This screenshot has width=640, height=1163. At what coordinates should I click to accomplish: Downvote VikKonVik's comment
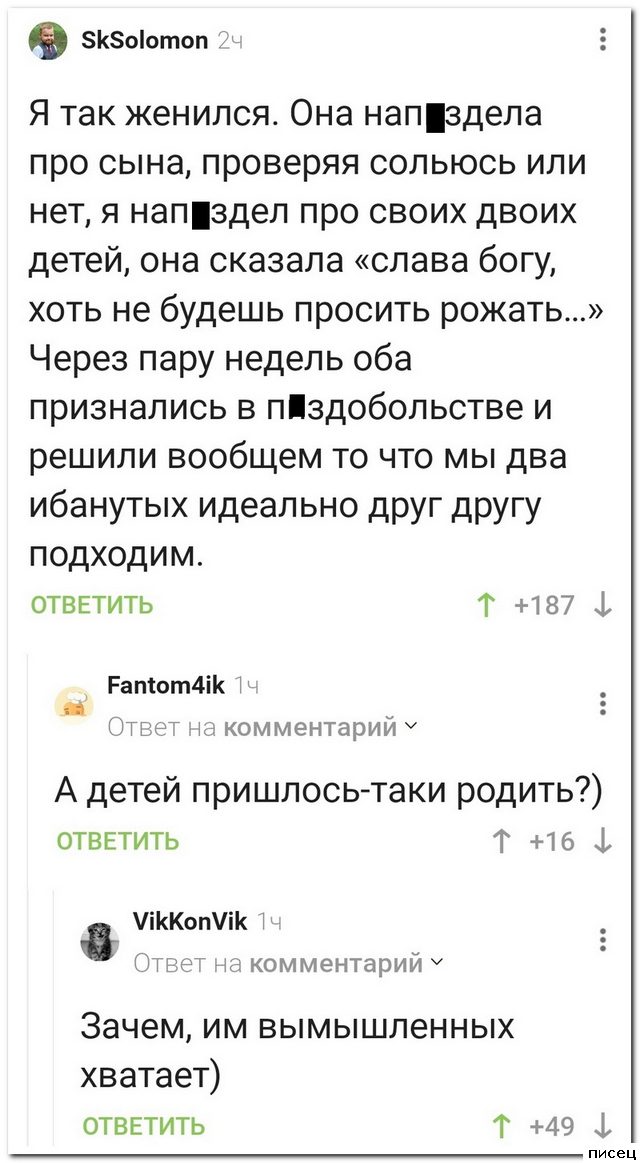click(602, 1126)
